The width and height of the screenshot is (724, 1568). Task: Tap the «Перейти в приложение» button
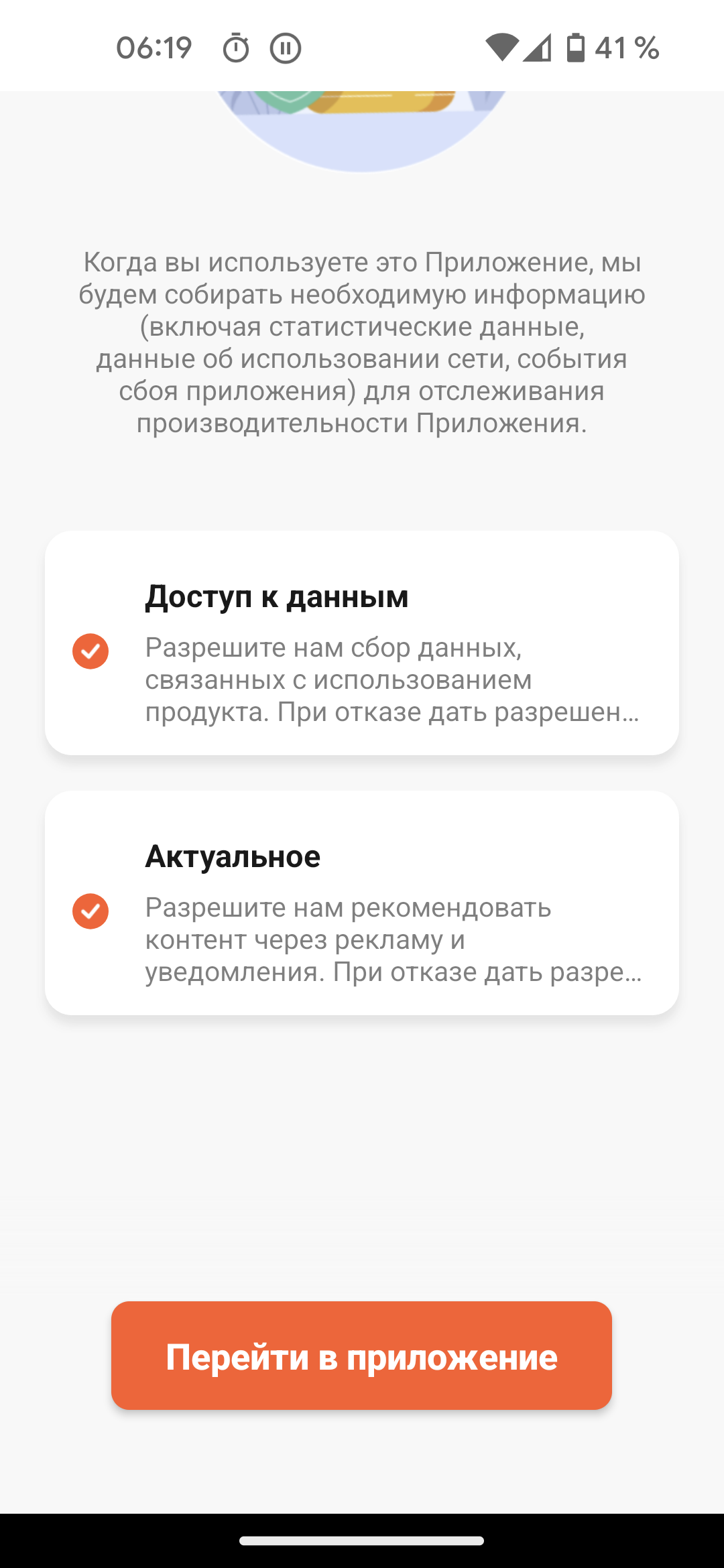(361, 1356)
